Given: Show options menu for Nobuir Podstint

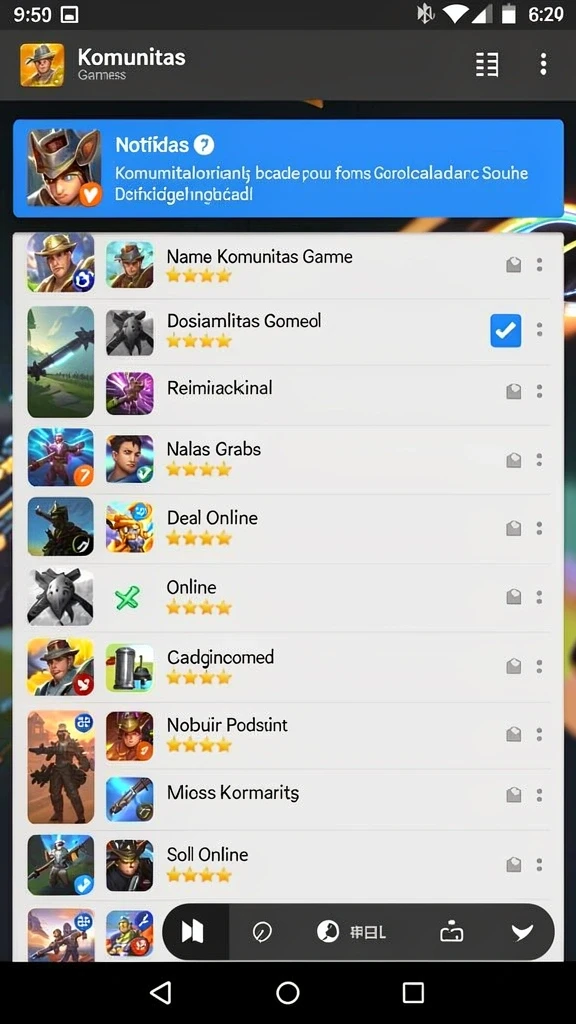Looking at the screenshot, I should click(539, 735).
